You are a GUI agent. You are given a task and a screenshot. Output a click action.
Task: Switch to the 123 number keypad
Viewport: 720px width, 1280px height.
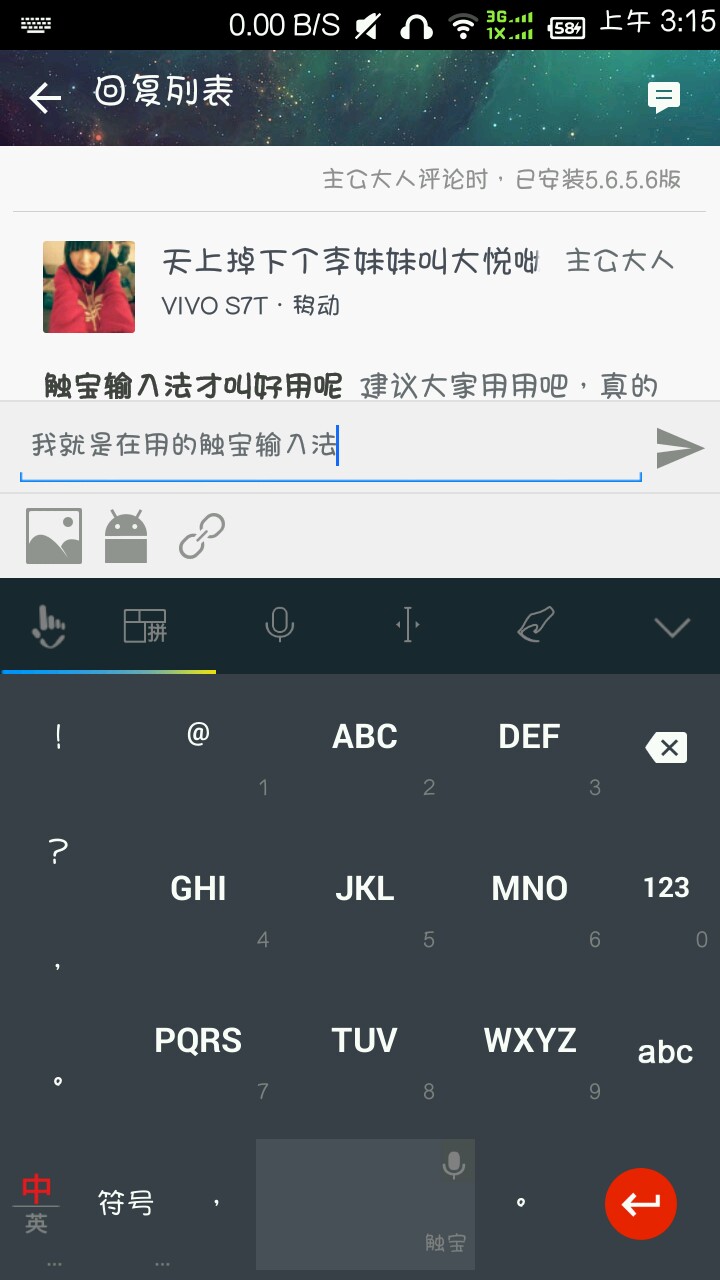666,888
